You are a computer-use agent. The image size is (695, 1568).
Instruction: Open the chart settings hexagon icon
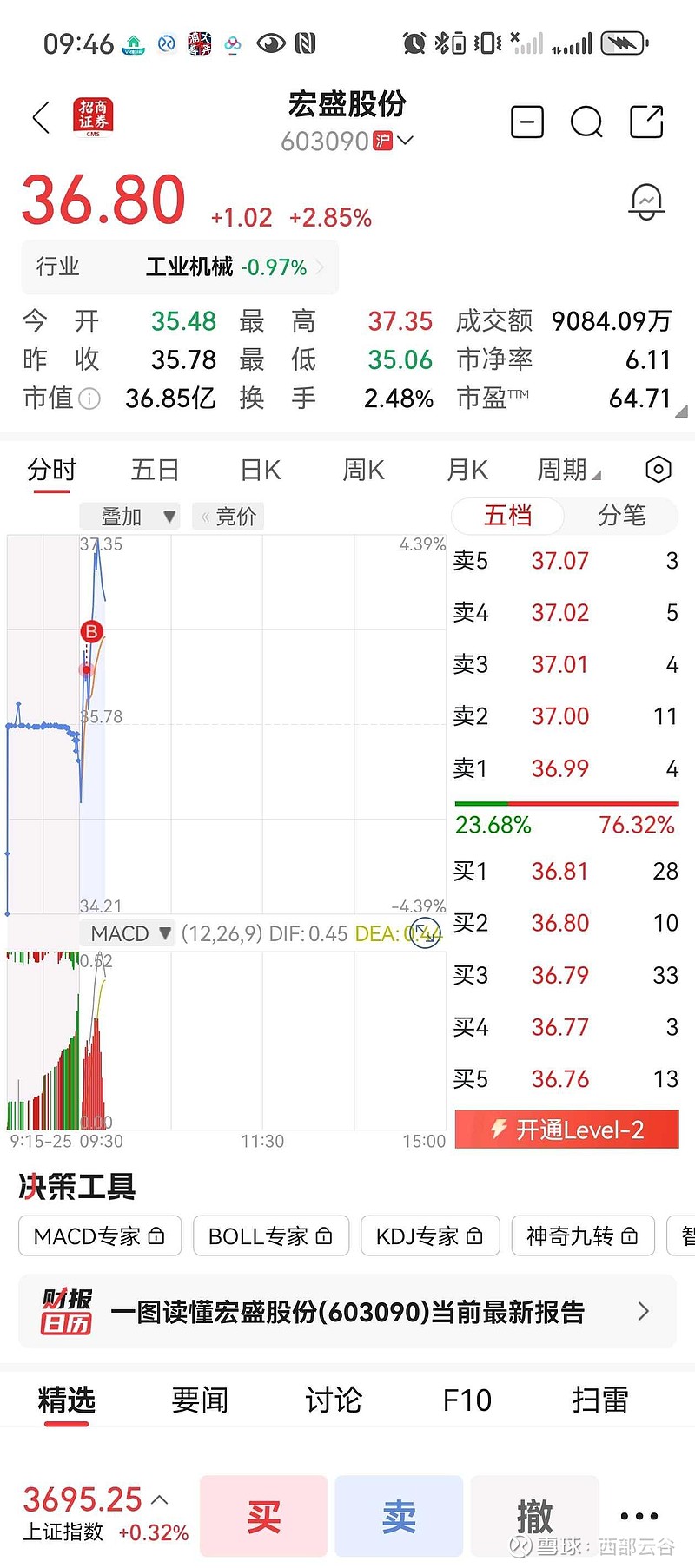(x=659, y=470)
